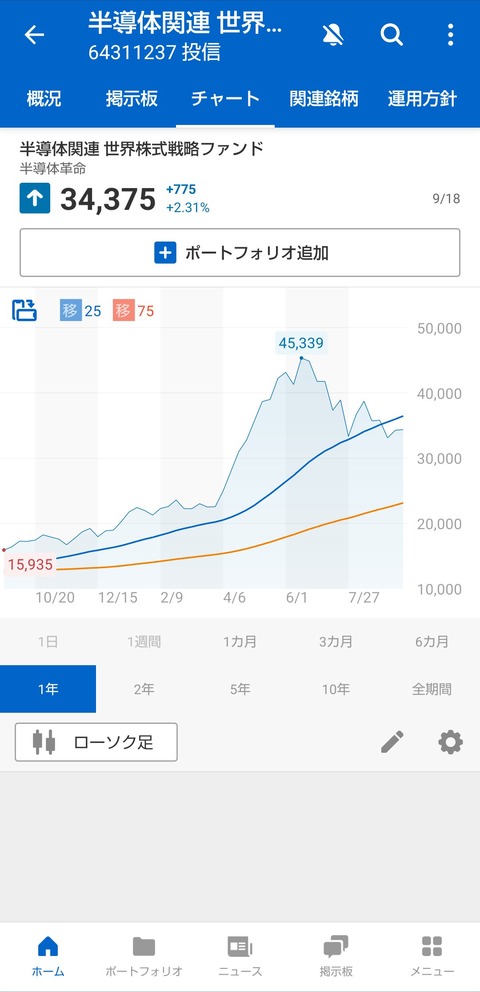The width and height of the screenshot is (480, 992).
Task: Open the 運用方針 tab
Action: click(x=422, y=99)
